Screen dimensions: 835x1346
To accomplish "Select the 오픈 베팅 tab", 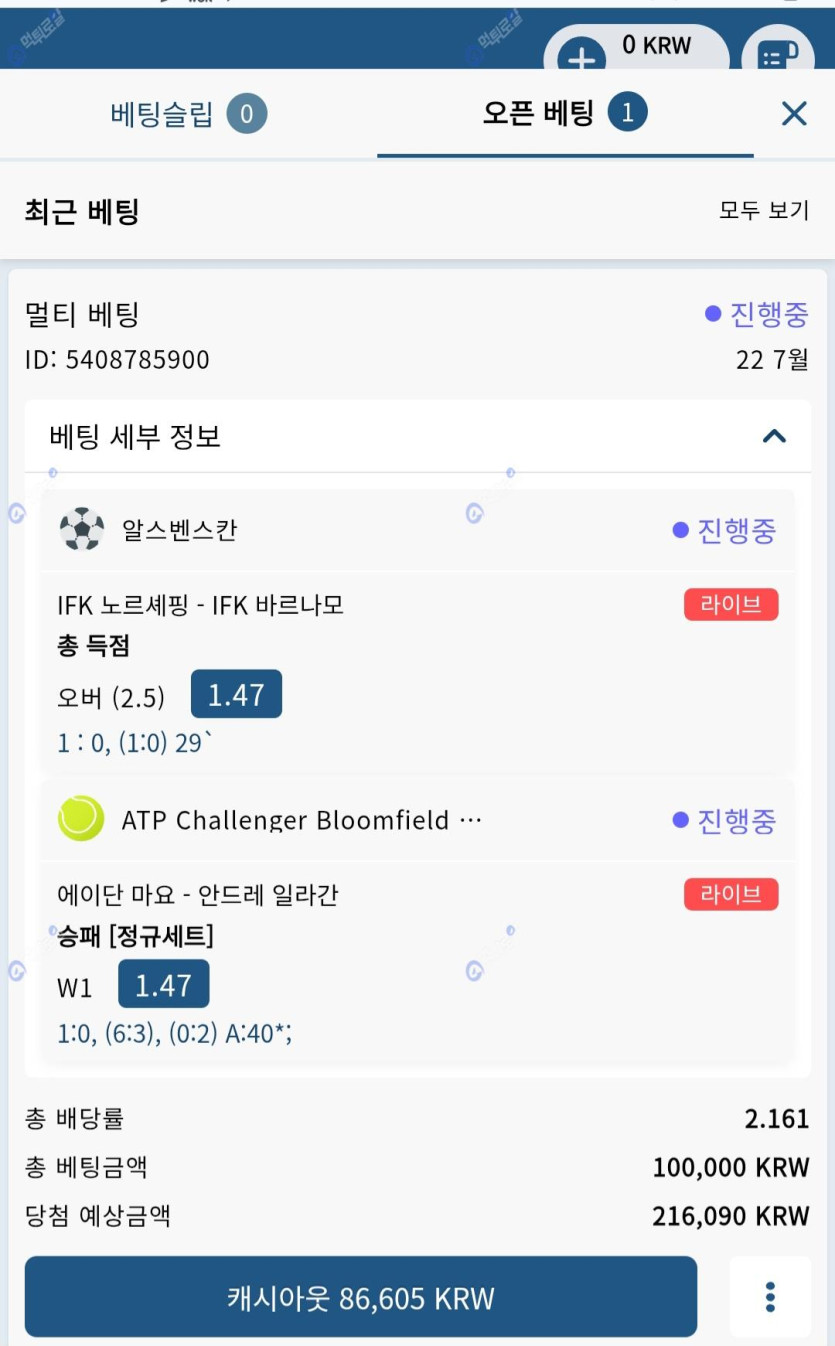I will pyautogui.click(x=565, y=113).
